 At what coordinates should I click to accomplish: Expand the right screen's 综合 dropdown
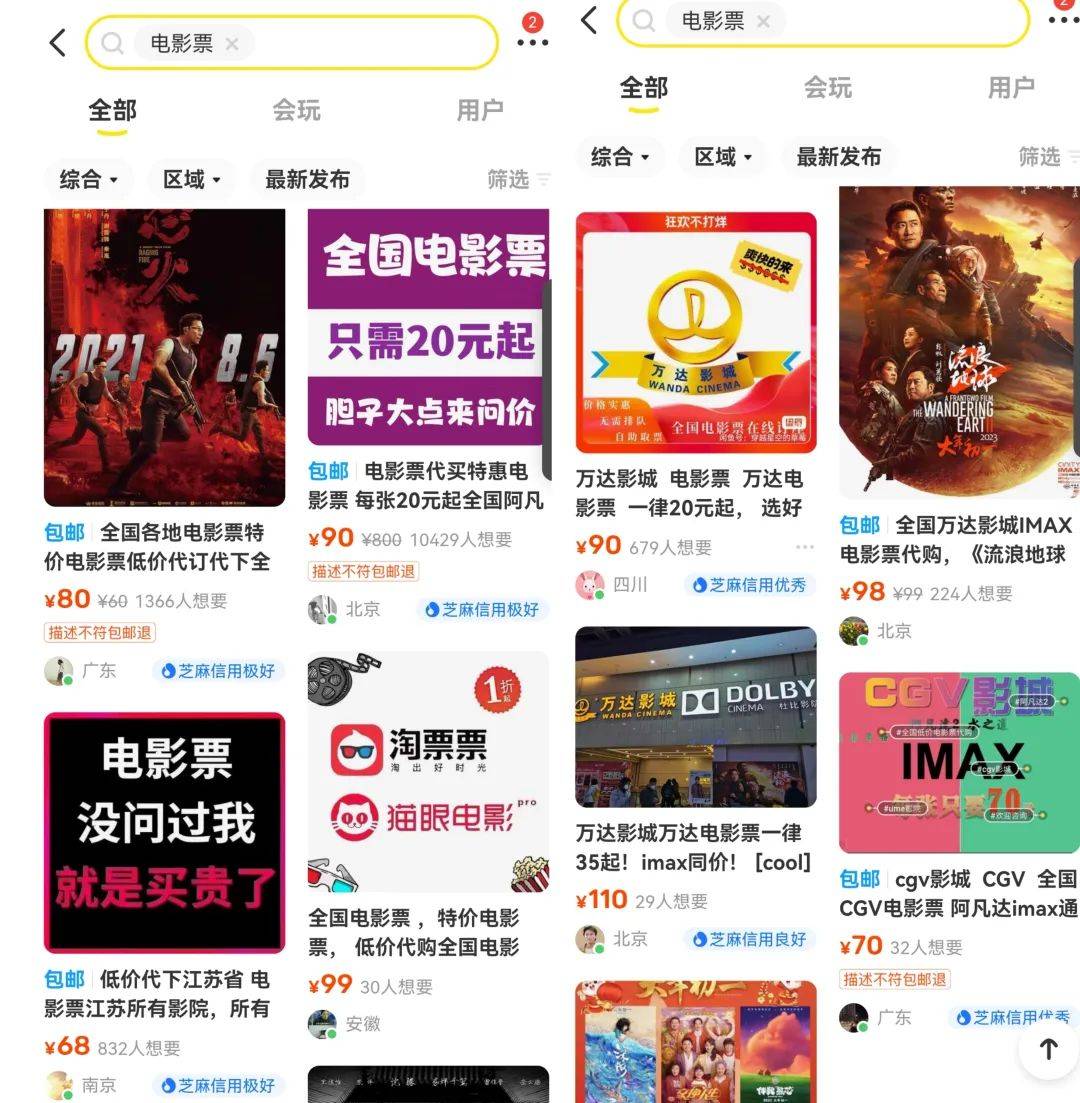[x=619, y=156]
